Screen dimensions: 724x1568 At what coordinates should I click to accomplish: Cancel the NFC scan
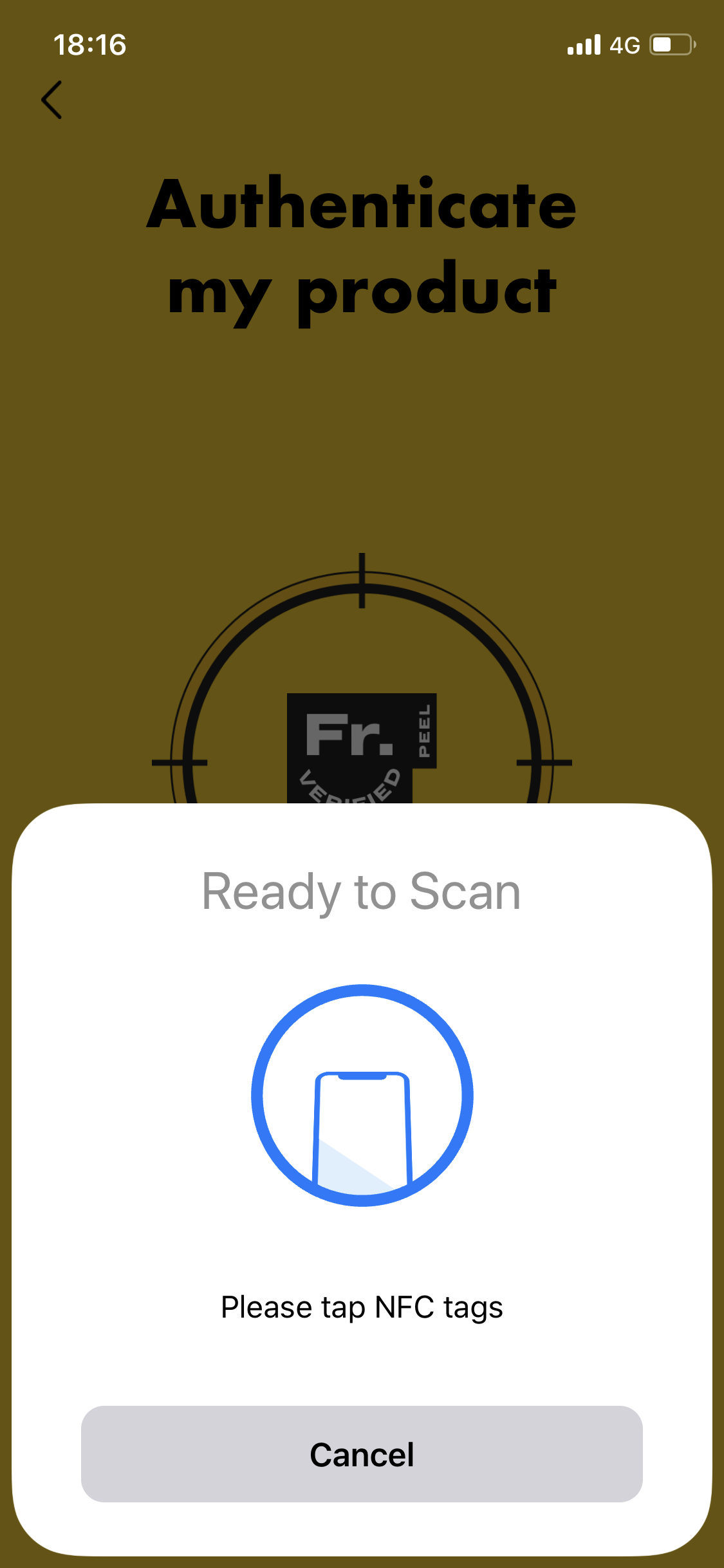coord(362,1454)
